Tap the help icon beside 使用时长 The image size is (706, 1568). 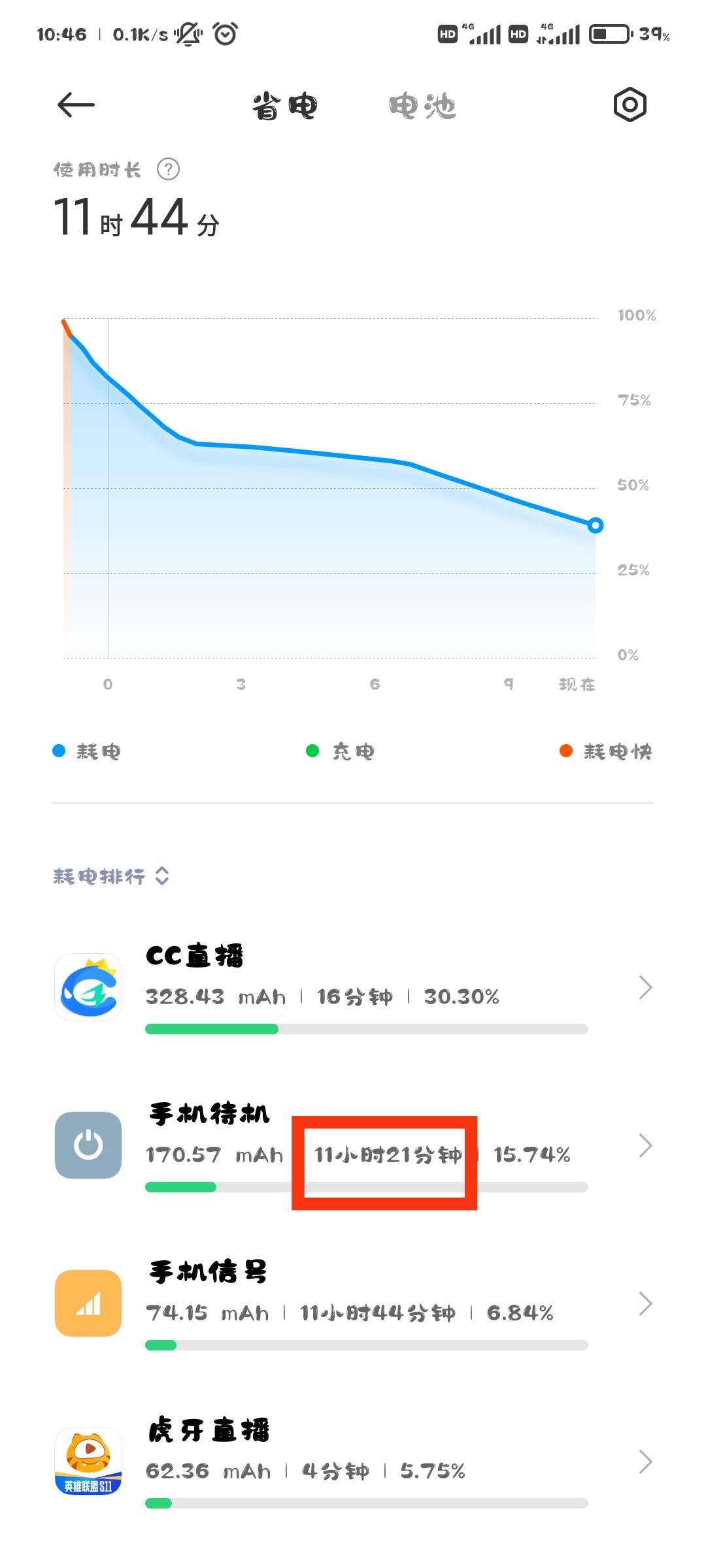(x=168, y=169)
